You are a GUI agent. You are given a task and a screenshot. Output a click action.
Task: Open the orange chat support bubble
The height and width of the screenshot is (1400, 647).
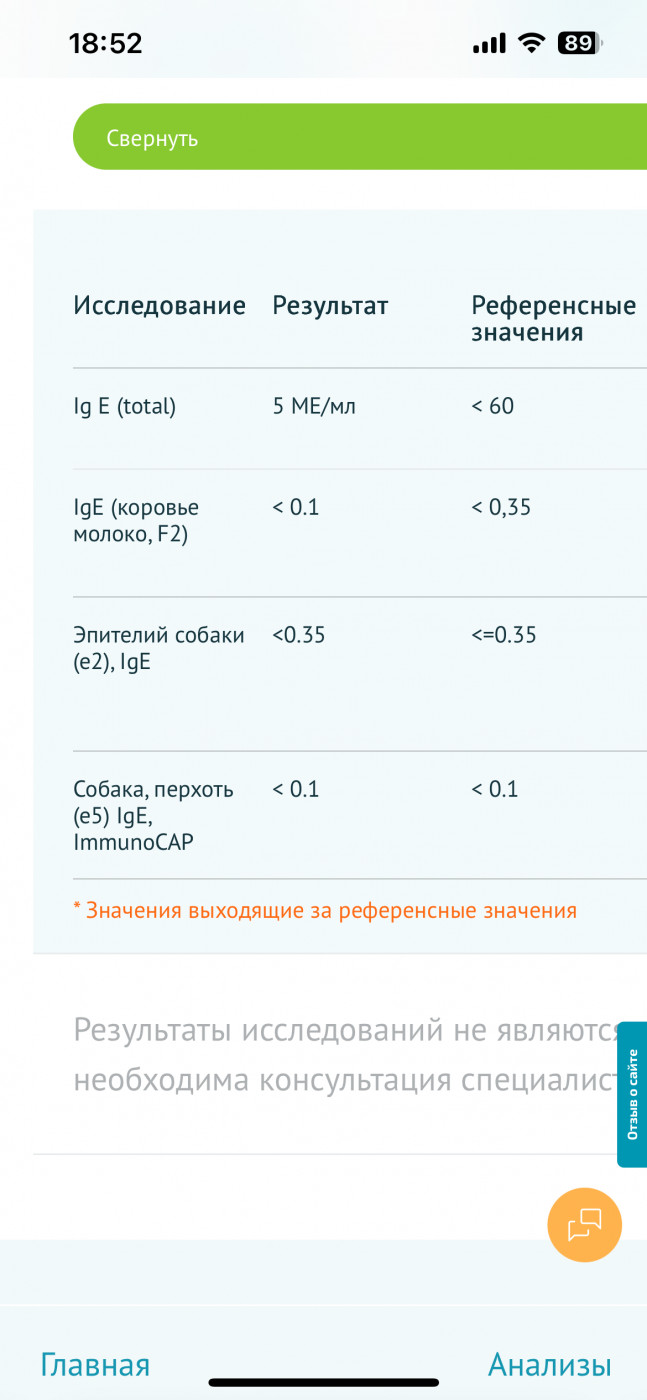coord(584,1224)
